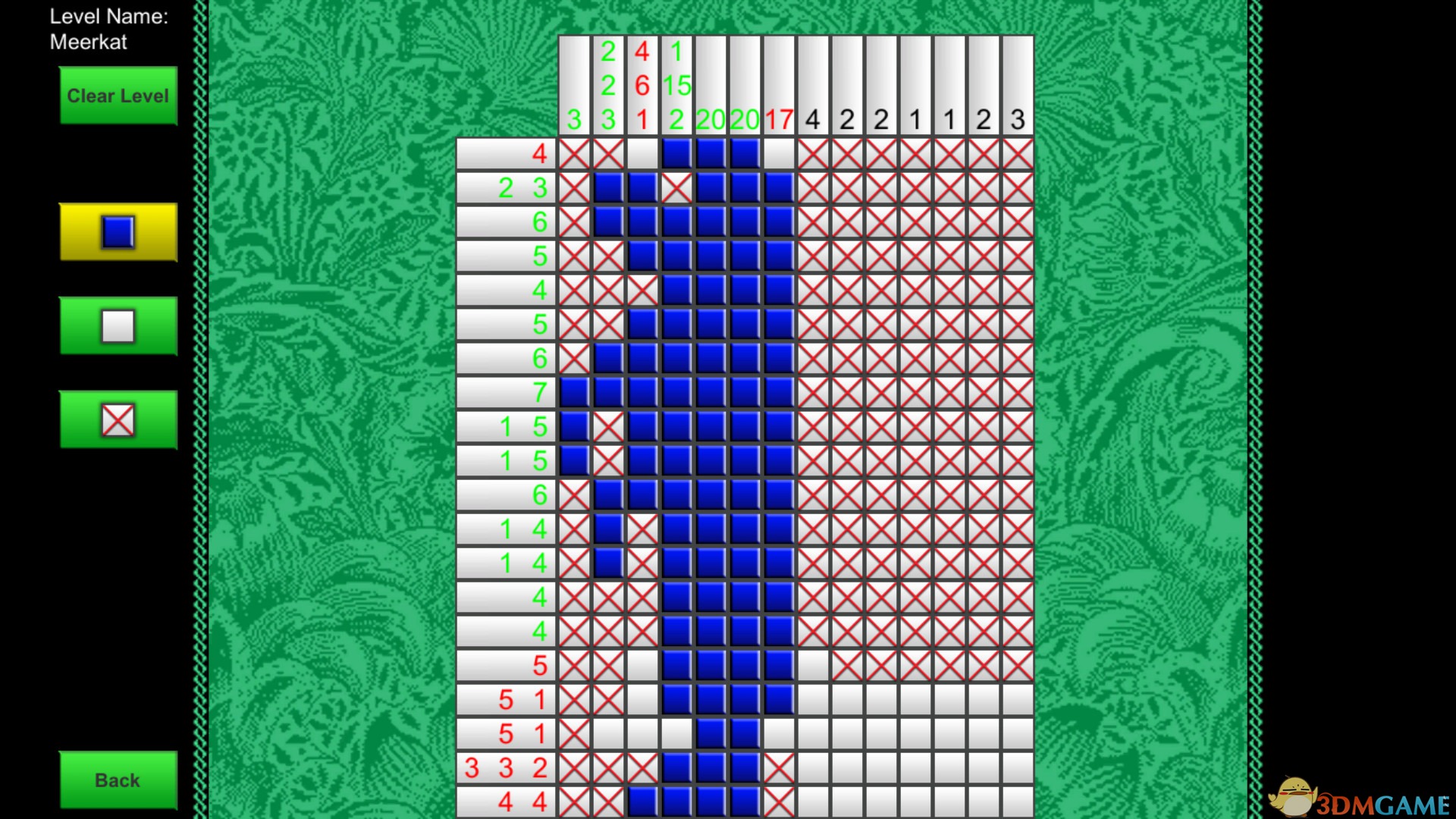Select the blue fill square tool
Screen dimensions: 1456x819
tap(118, 232)
